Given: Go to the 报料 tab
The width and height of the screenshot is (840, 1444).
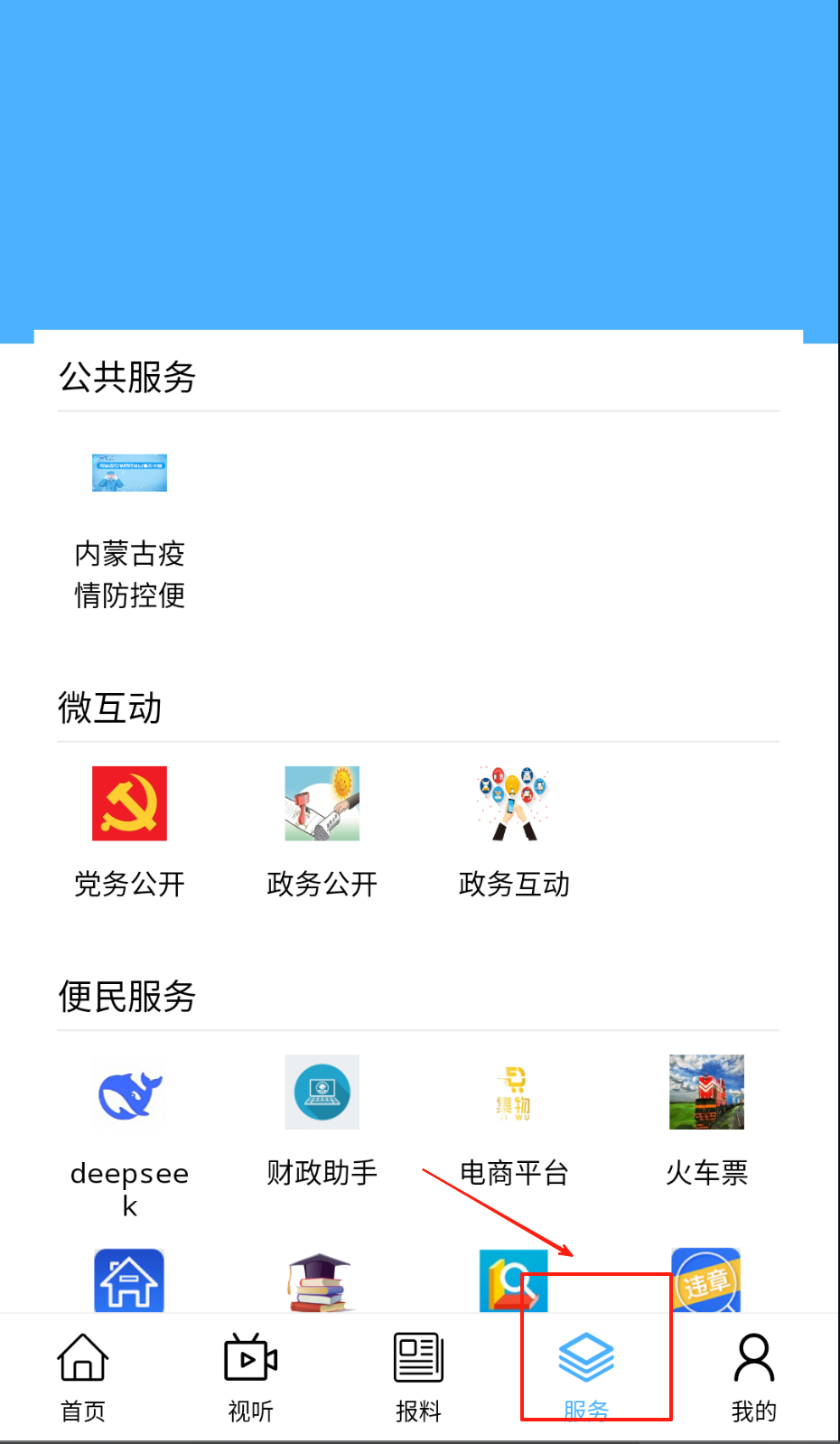Looking at the screenshot, I should [418, 1376].
